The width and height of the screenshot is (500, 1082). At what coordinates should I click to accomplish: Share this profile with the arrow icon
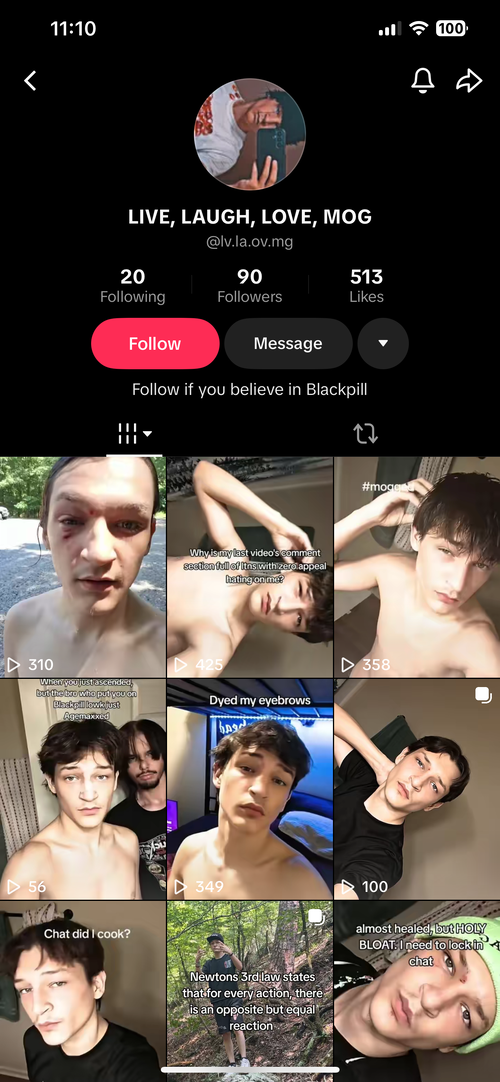click(x=469, y=81)
